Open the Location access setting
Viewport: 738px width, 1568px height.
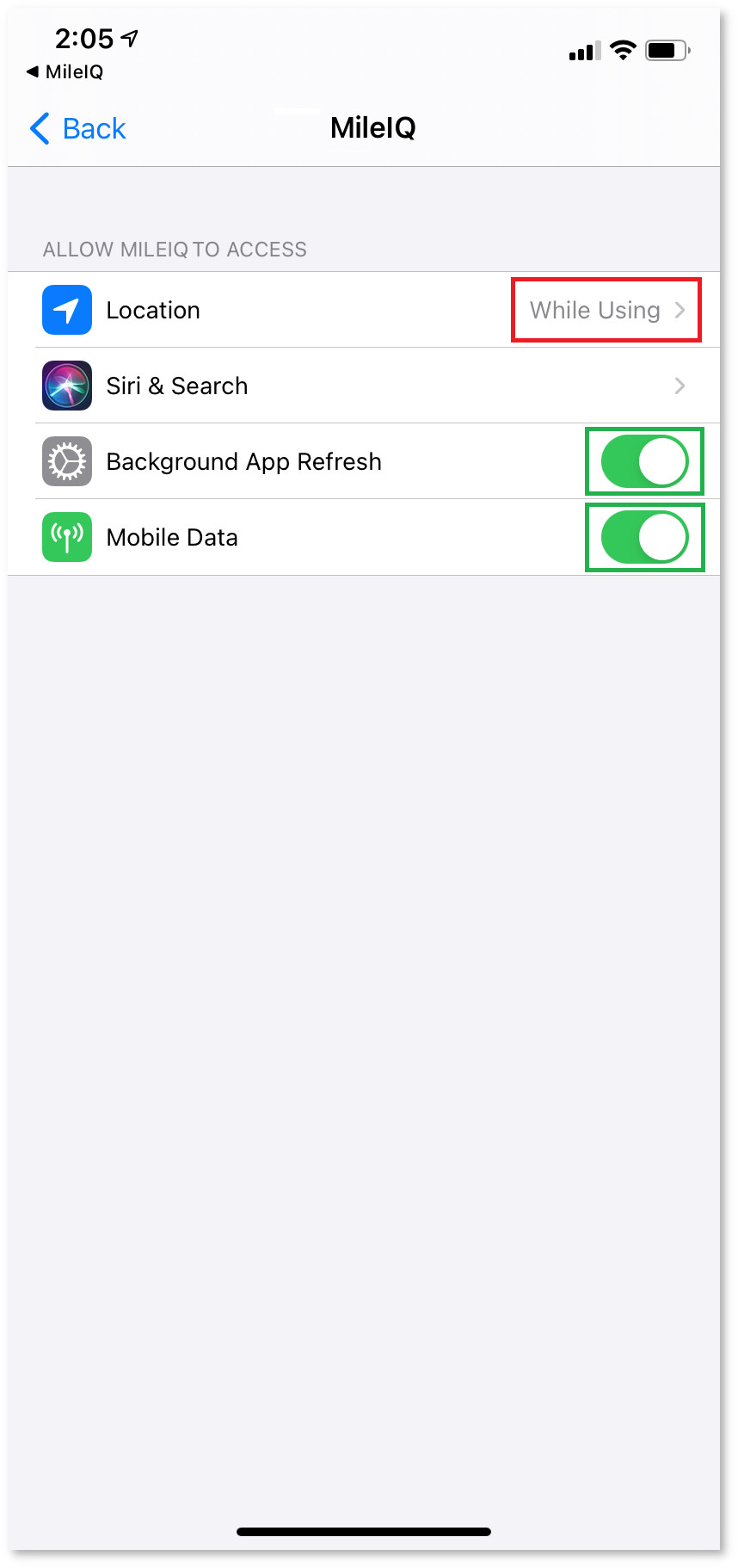[364, 310]
